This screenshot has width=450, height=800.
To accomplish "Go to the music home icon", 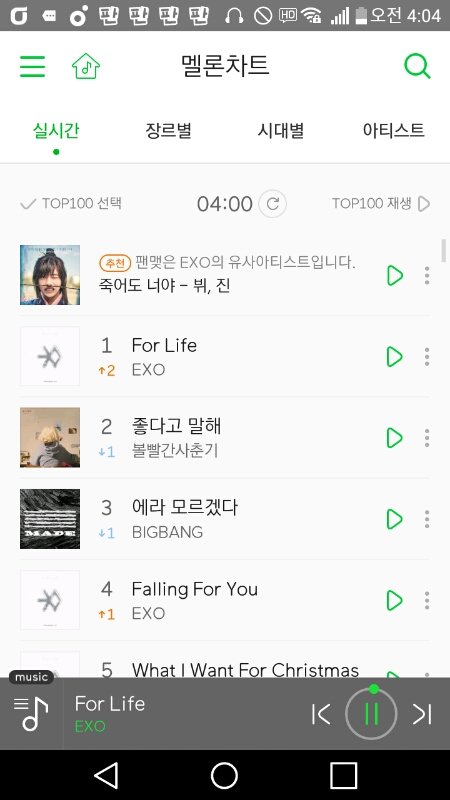I will (x=86, y=66).
